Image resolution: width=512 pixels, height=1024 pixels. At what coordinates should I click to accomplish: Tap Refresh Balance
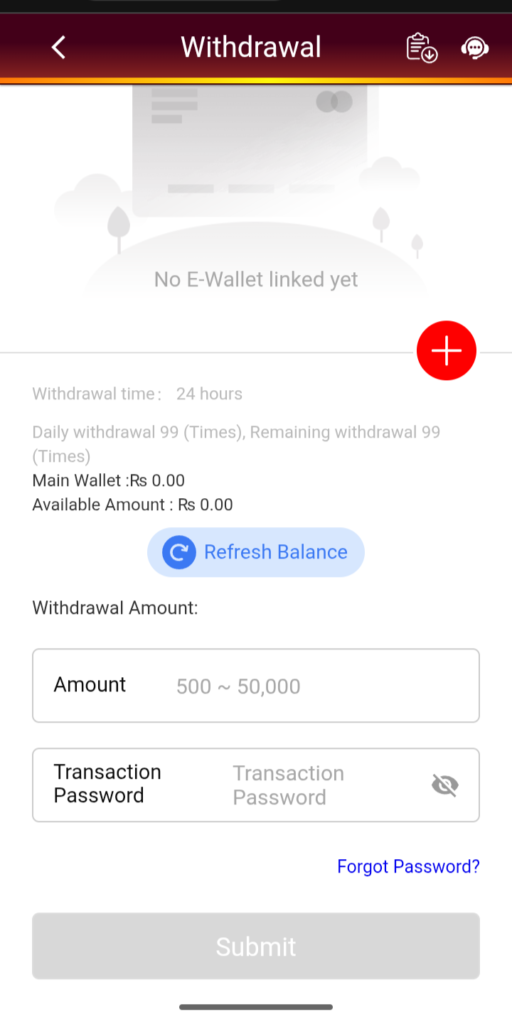point(256,552)
